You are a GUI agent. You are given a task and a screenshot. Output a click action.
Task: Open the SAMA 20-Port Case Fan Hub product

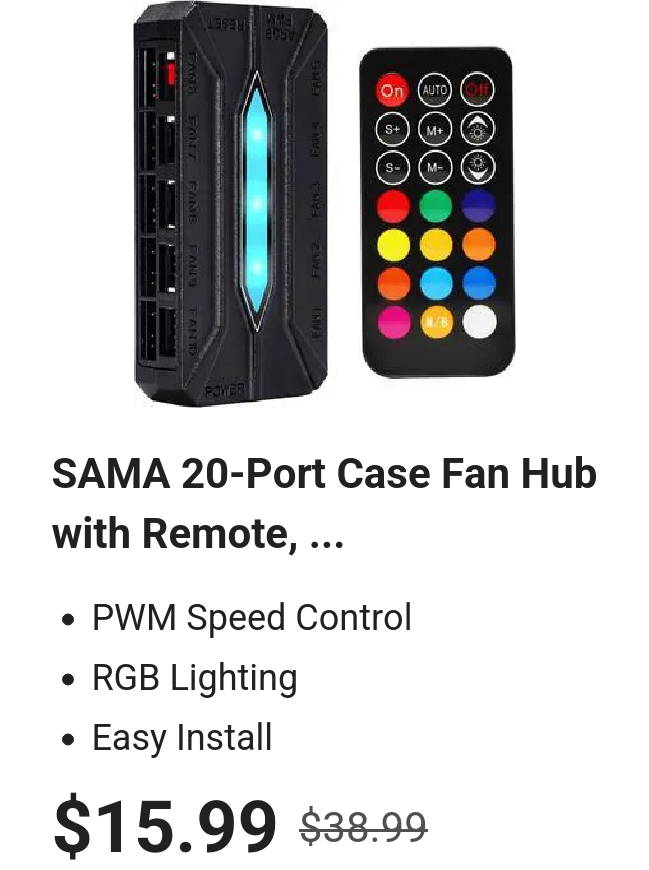click(323, 503)
